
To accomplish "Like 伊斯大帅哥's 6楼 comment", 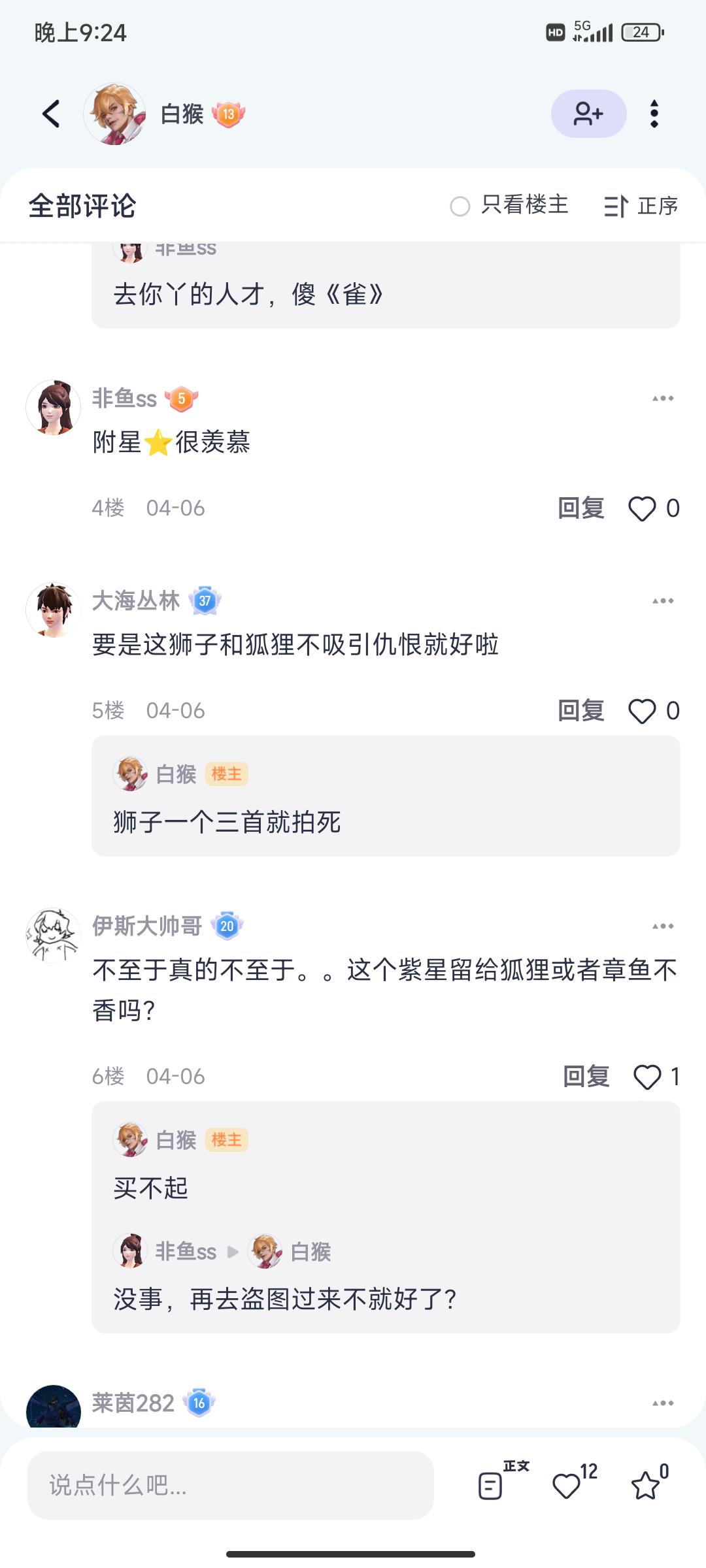I will pos(647,1077).
